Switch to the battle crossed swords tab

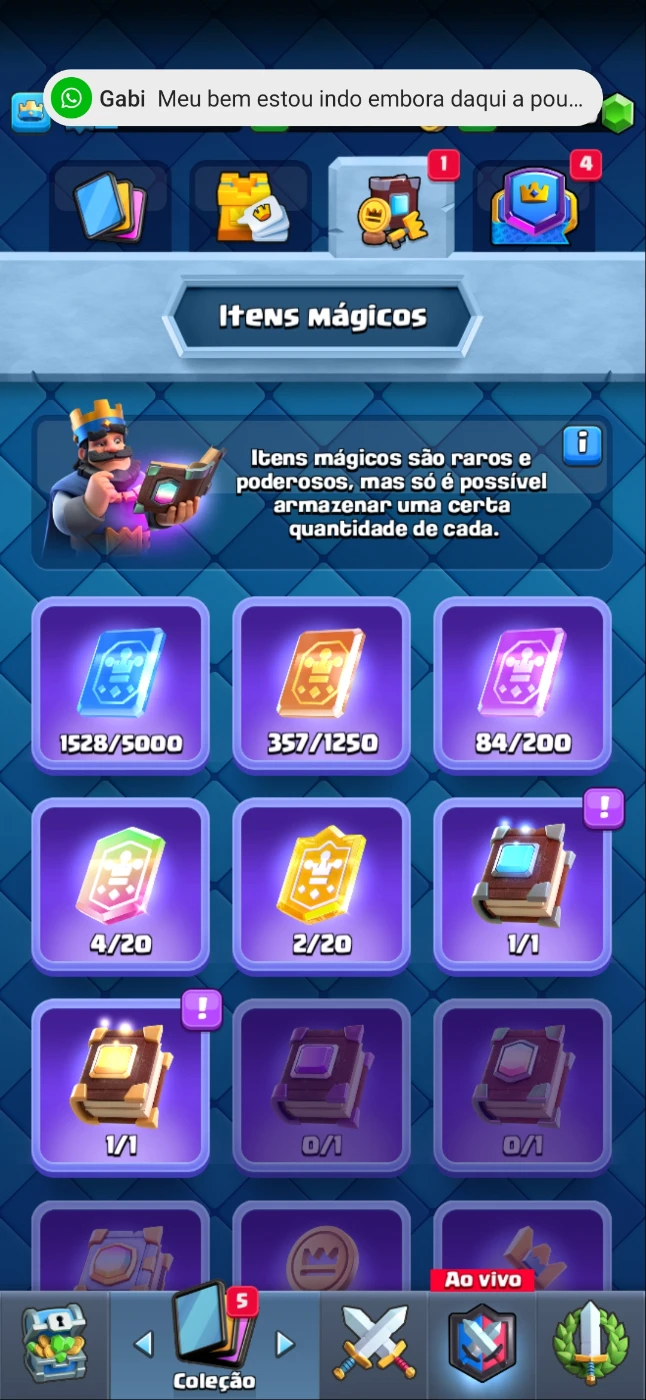pos(374,1345)
